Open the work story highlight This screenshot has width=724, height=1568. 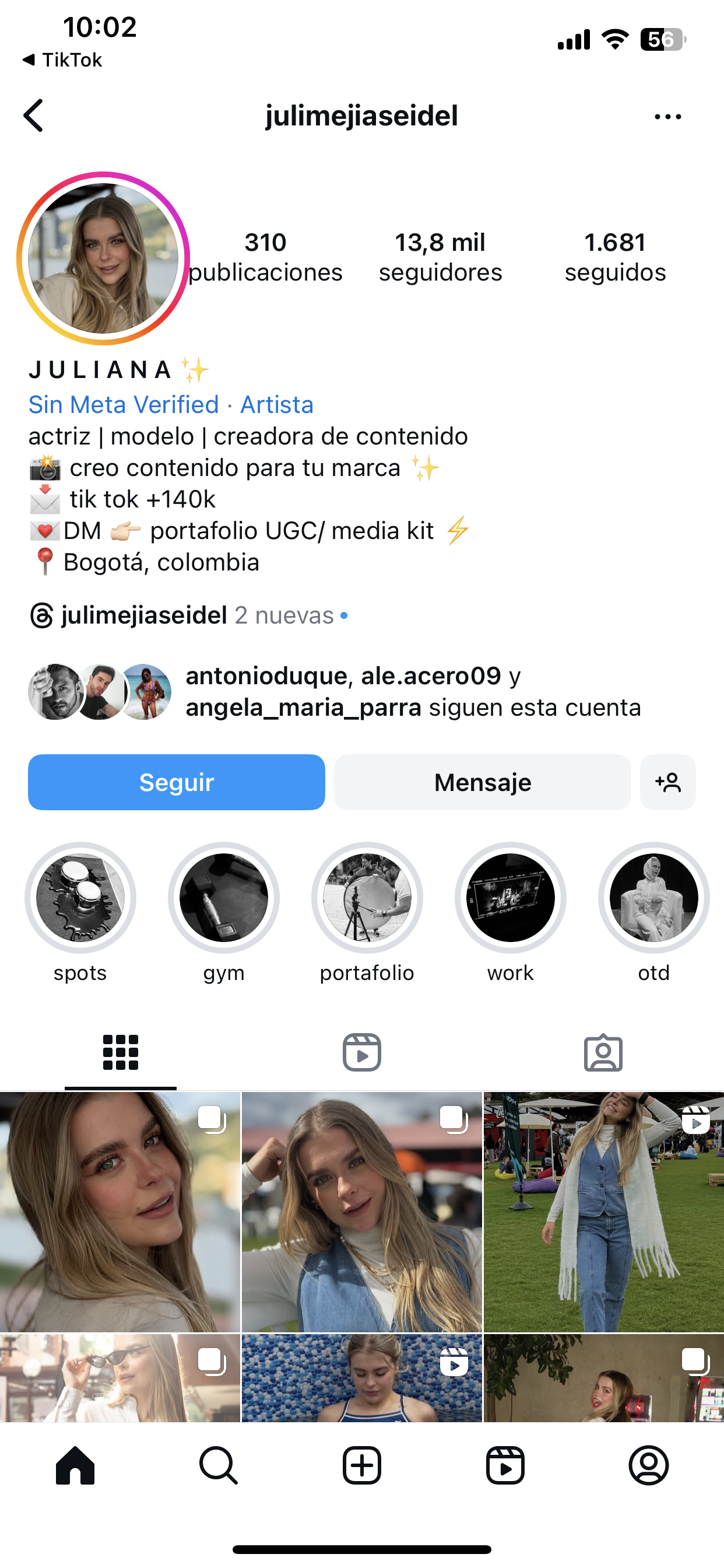point(511,898)
